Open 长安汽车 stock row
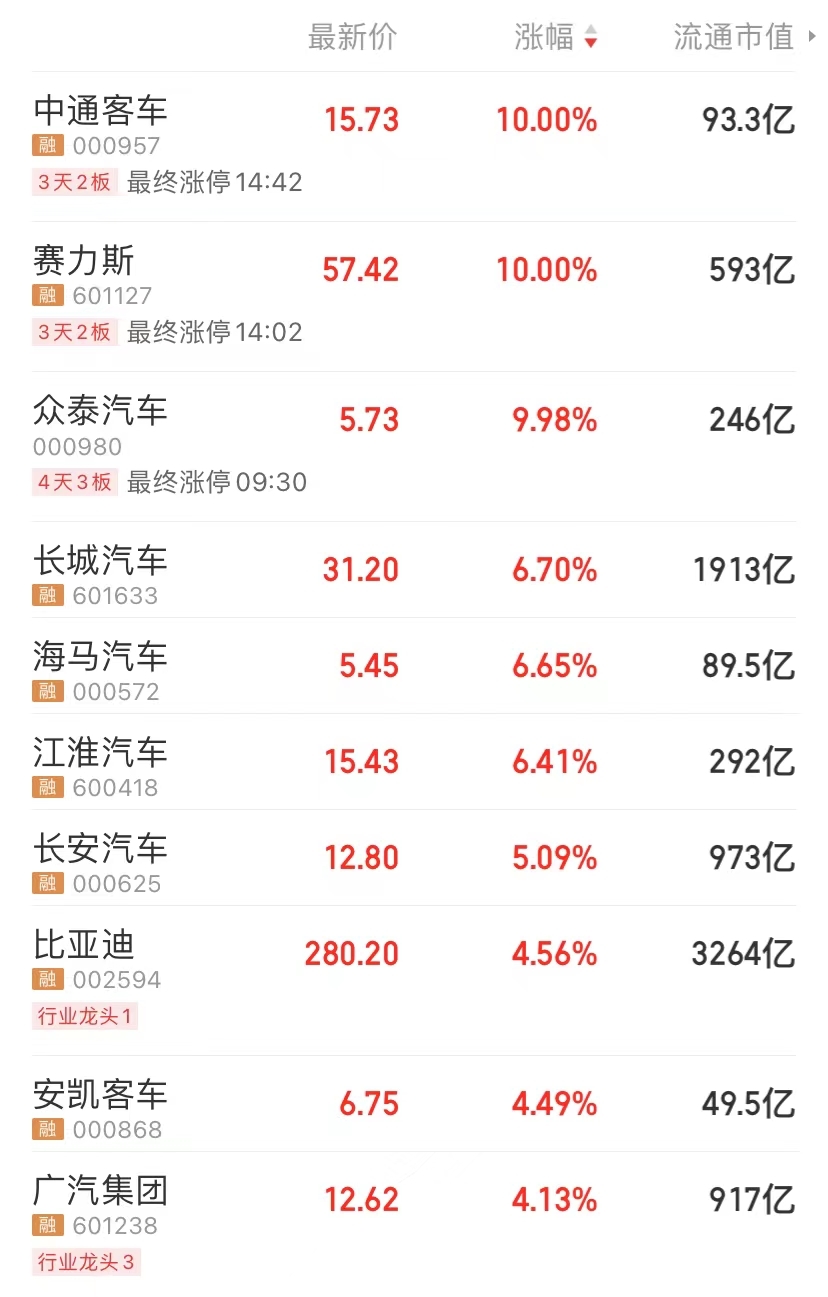 point(101,849)
